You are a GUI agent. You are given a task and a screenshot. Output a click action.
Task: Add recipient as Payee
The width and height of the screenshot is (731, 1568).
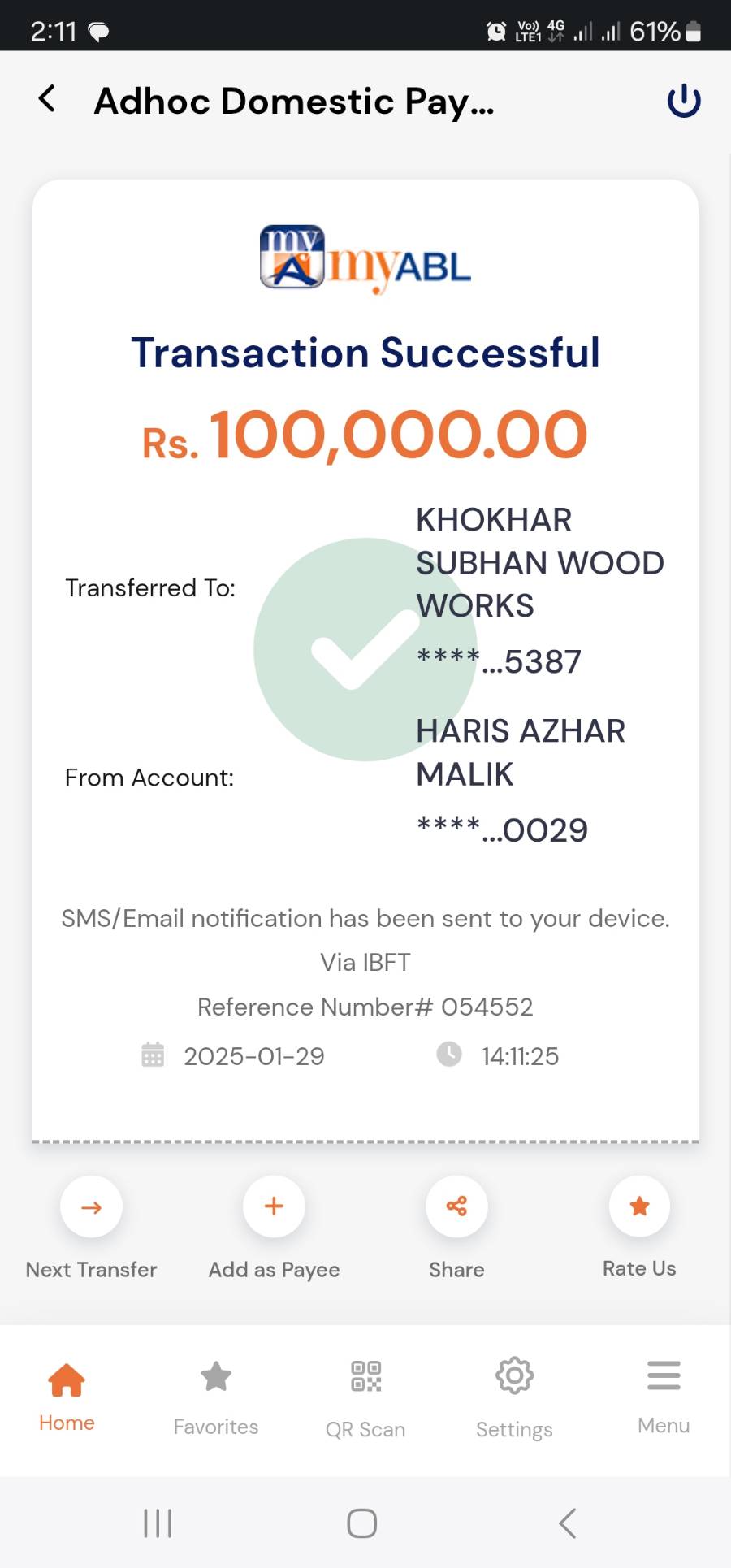275,1206
